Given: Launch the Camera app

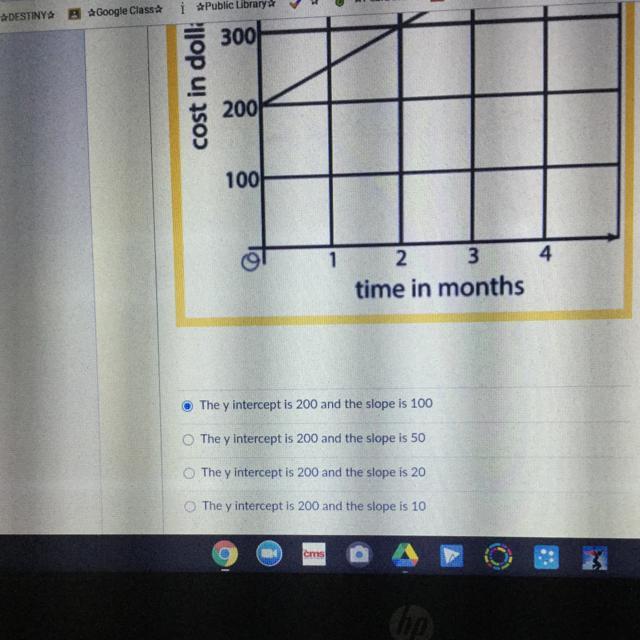Looking at the screenshot, I should pos(359,556).
